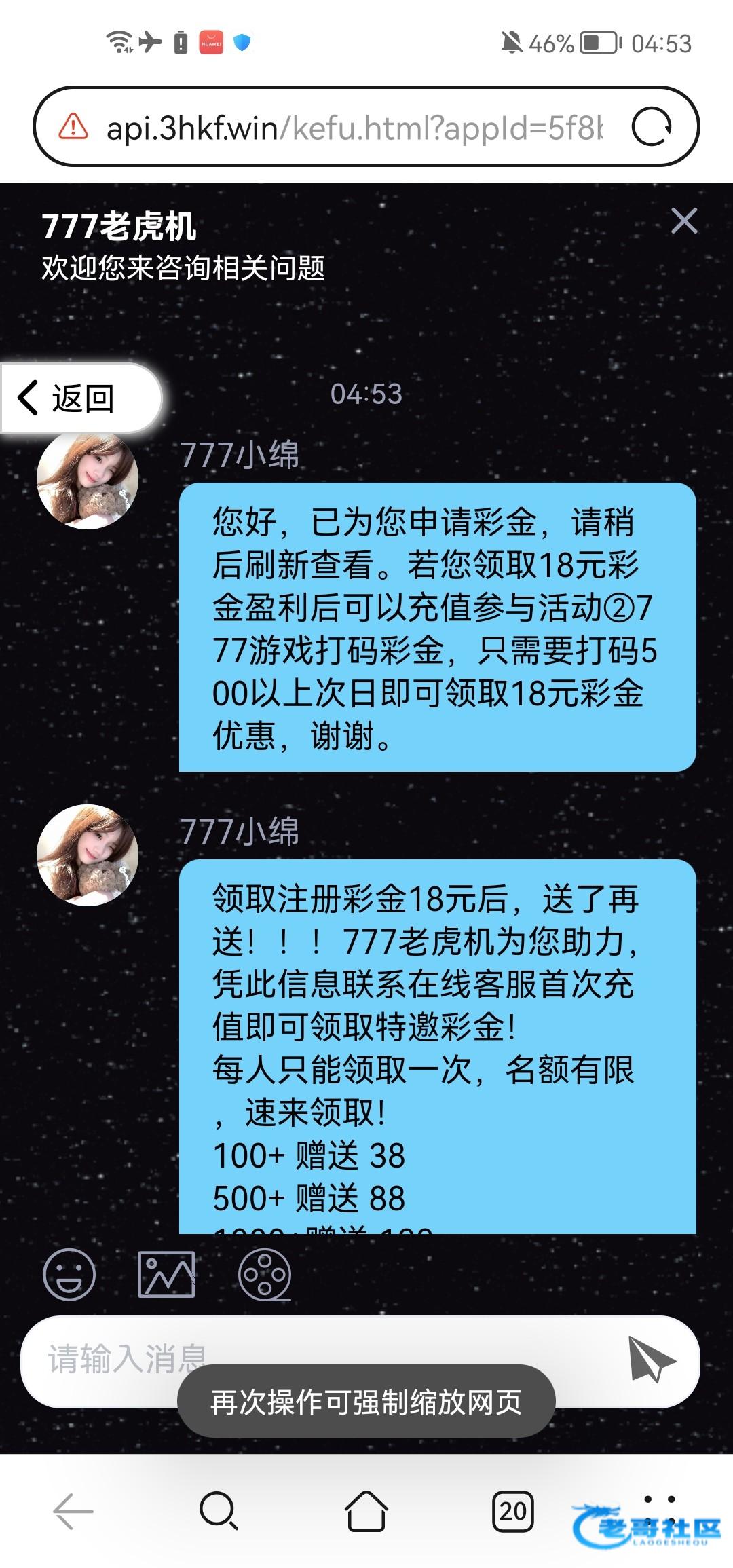This screenshot has height=1568, width=733.
Task: Open browser search
Action: pyautogui.click(x=219, y=1512)
